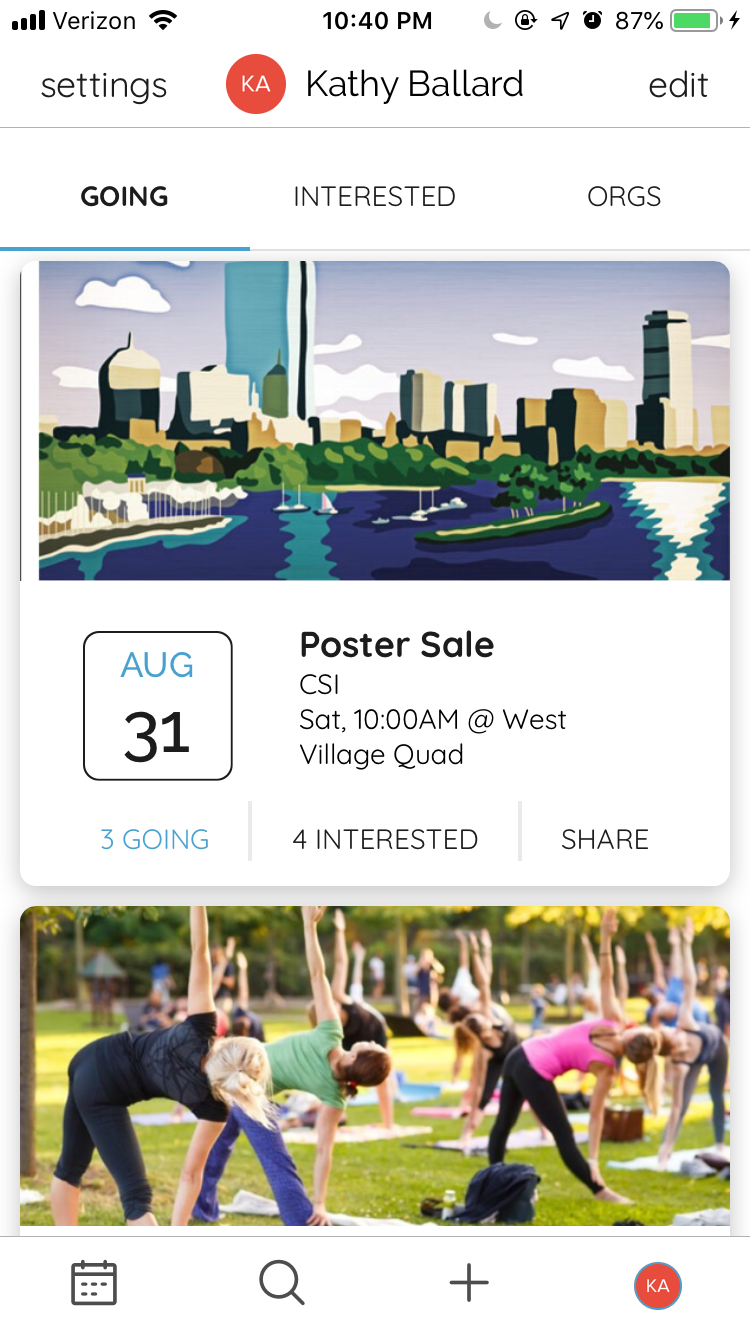Open the outdoor yoga event card

375,1066
